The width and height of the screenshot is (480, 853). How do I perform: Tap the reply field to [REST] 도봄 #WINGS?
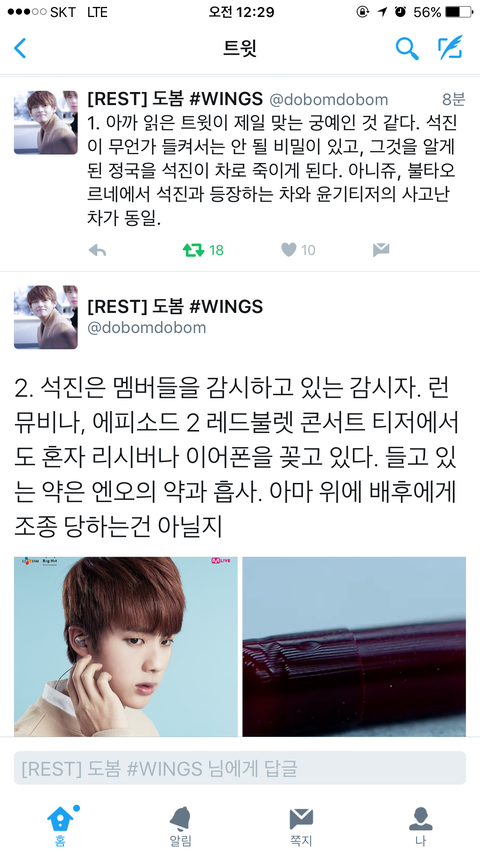pyautogui.click(x=240, y=768)
